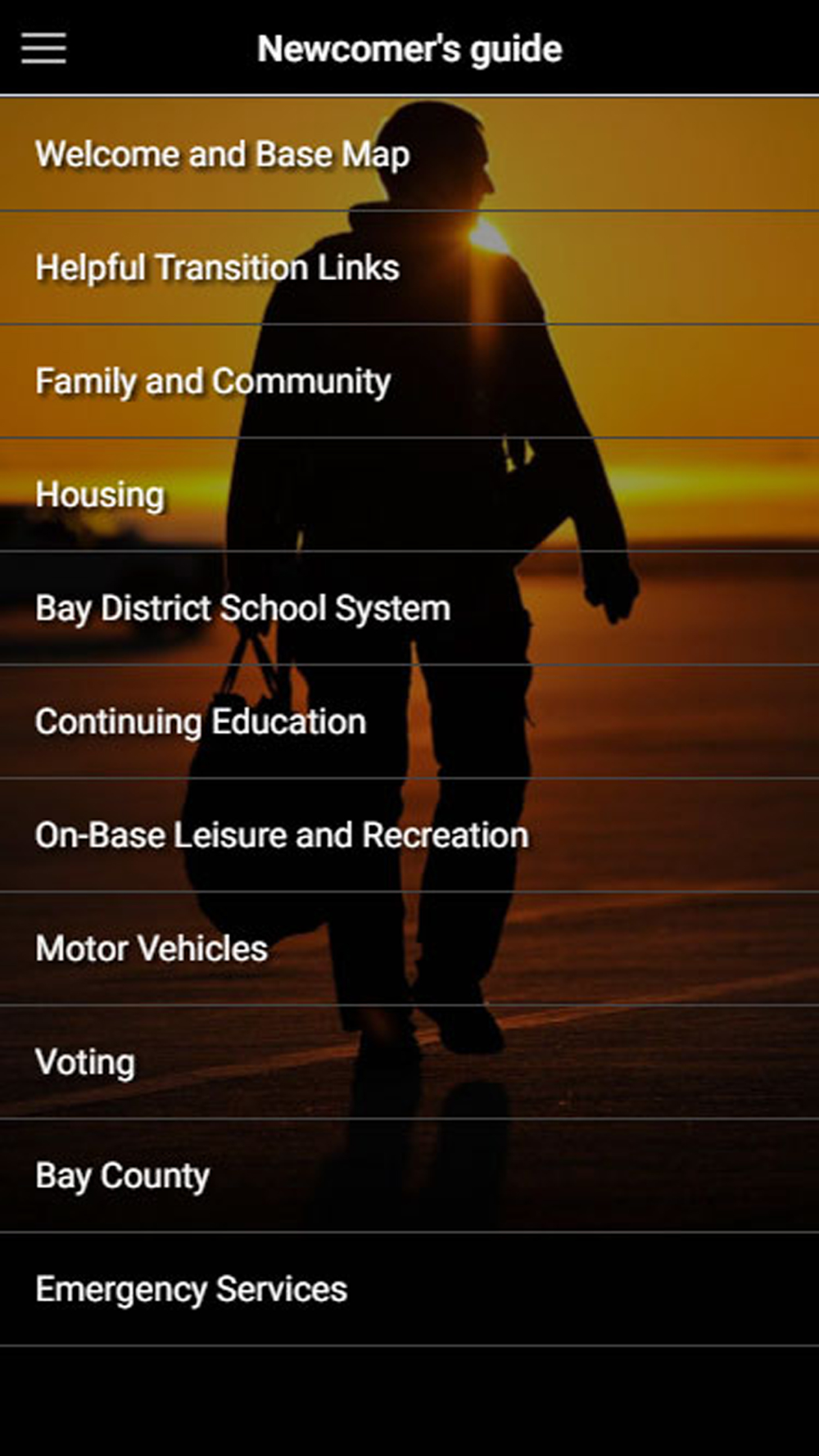Tap Continuing Education

click(x=201, y=721)
